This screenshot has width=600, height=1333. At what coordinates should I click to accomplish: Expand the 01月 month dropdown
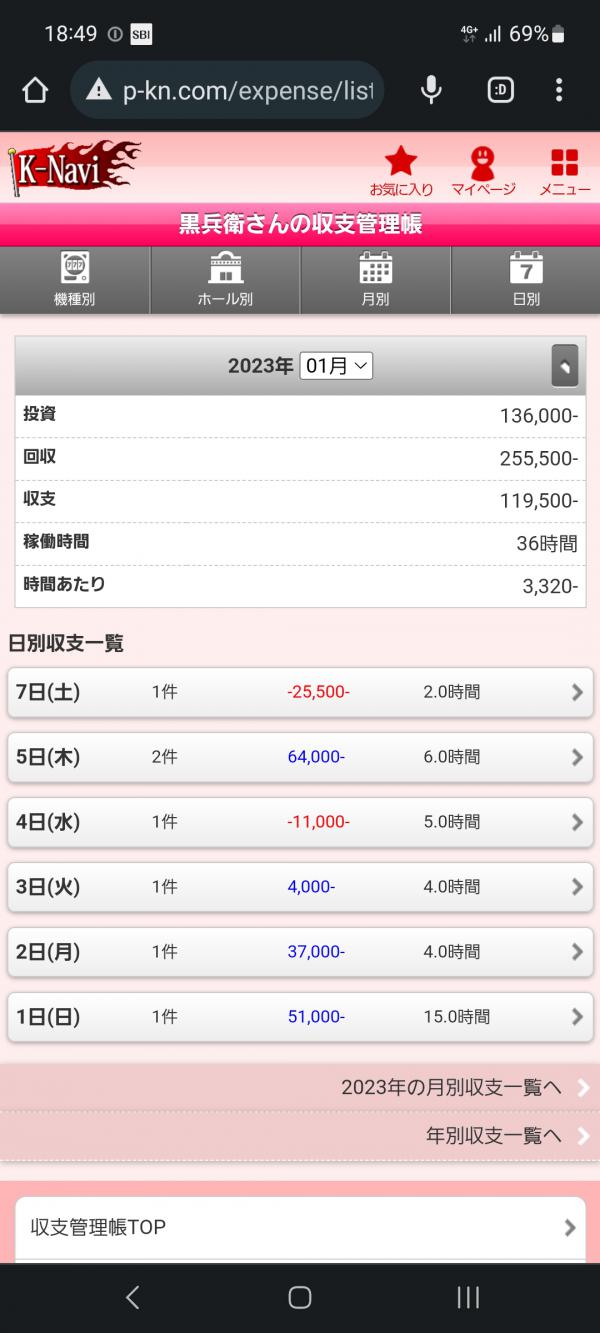336,366
